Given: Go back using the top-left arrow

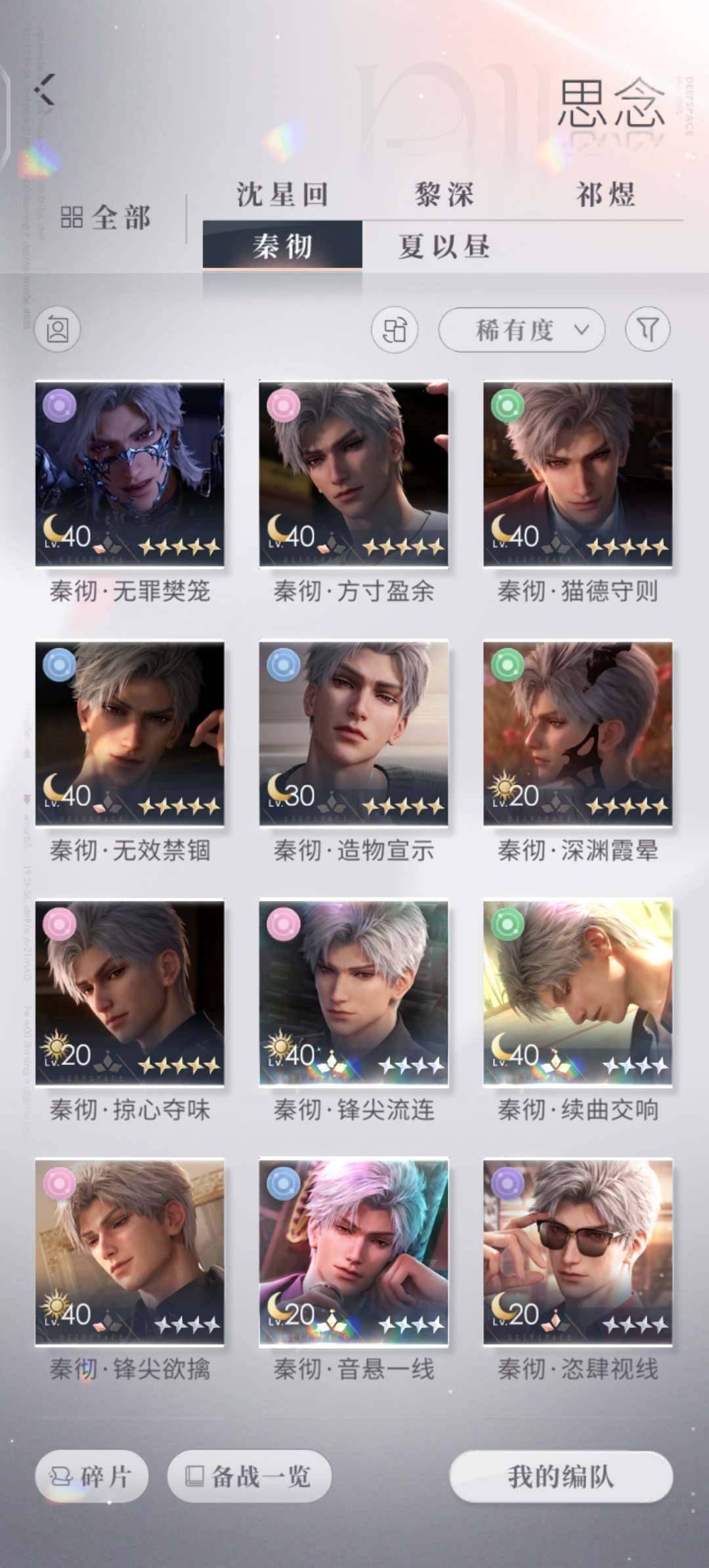Looking at the screenshot, I should 45,90.
